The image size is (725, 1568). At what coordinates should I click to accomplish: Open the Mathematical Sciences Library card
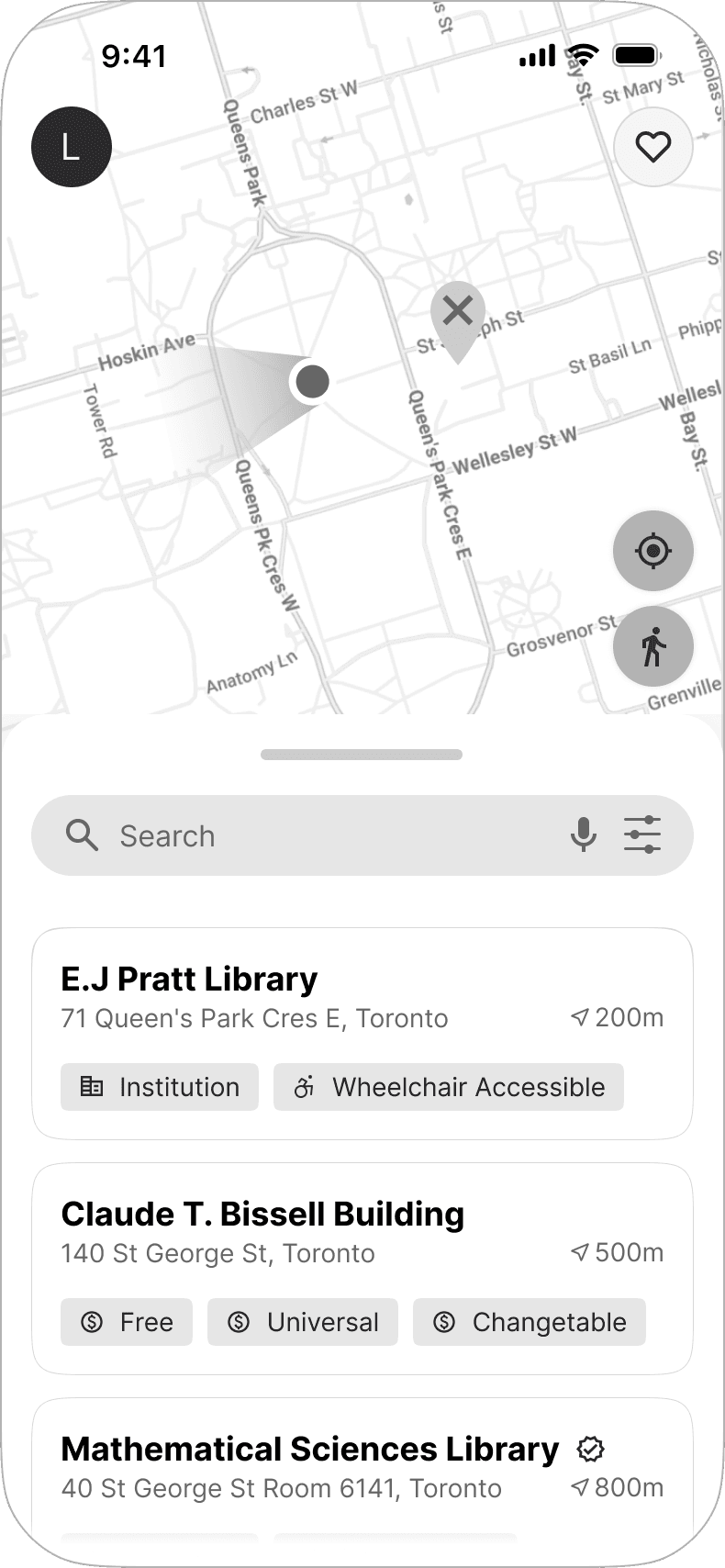[362, 1467]
